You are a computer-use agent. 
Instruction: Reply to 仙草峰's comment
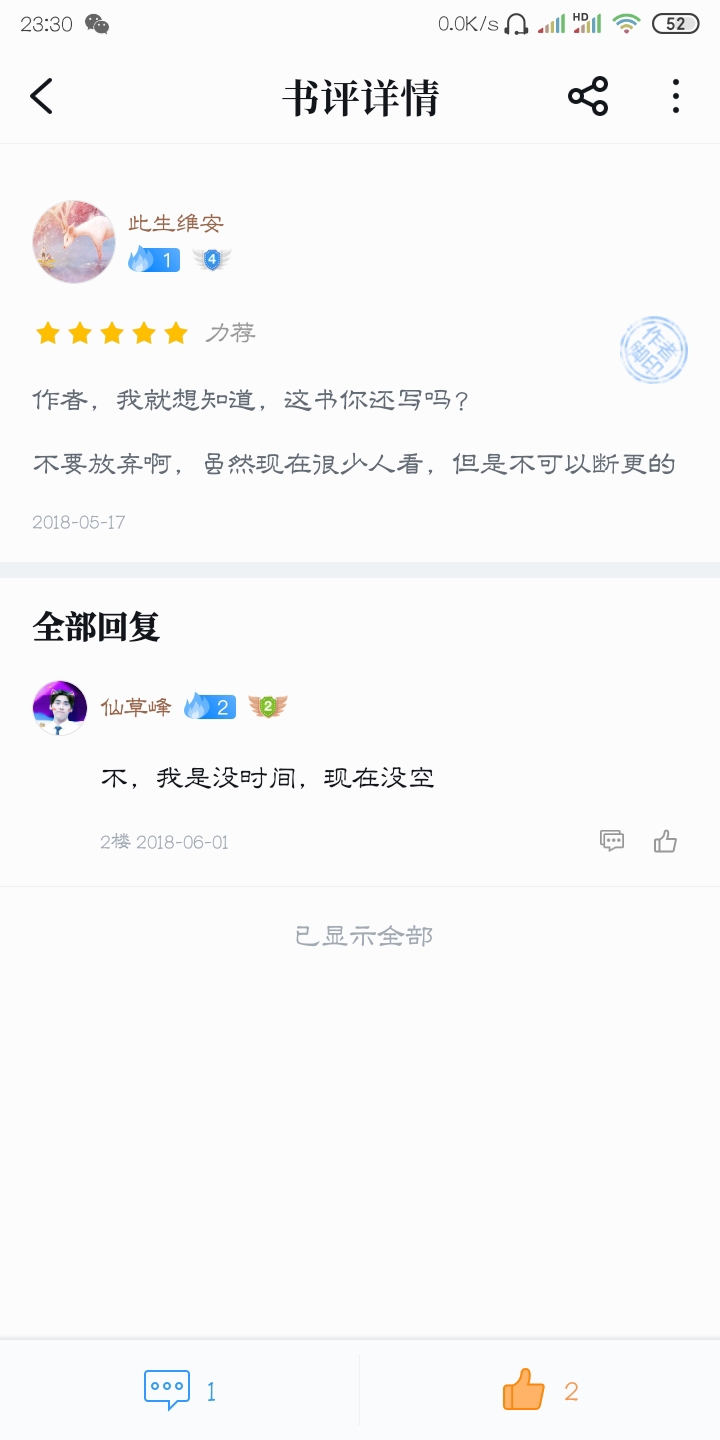coord(612,841)
